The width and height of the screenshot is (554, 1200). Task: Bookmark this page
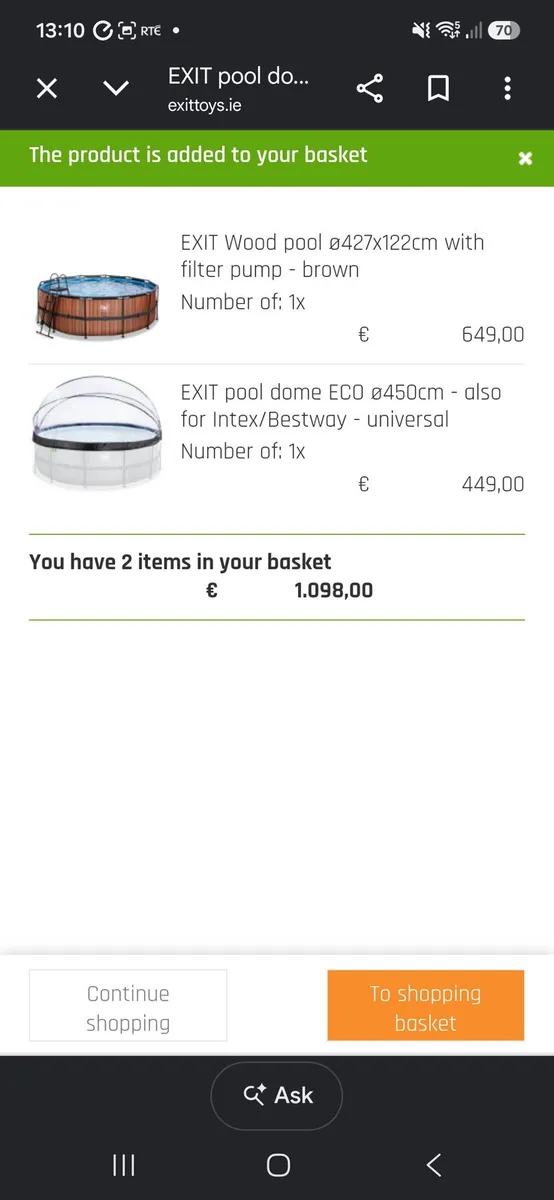pos(438,89)
